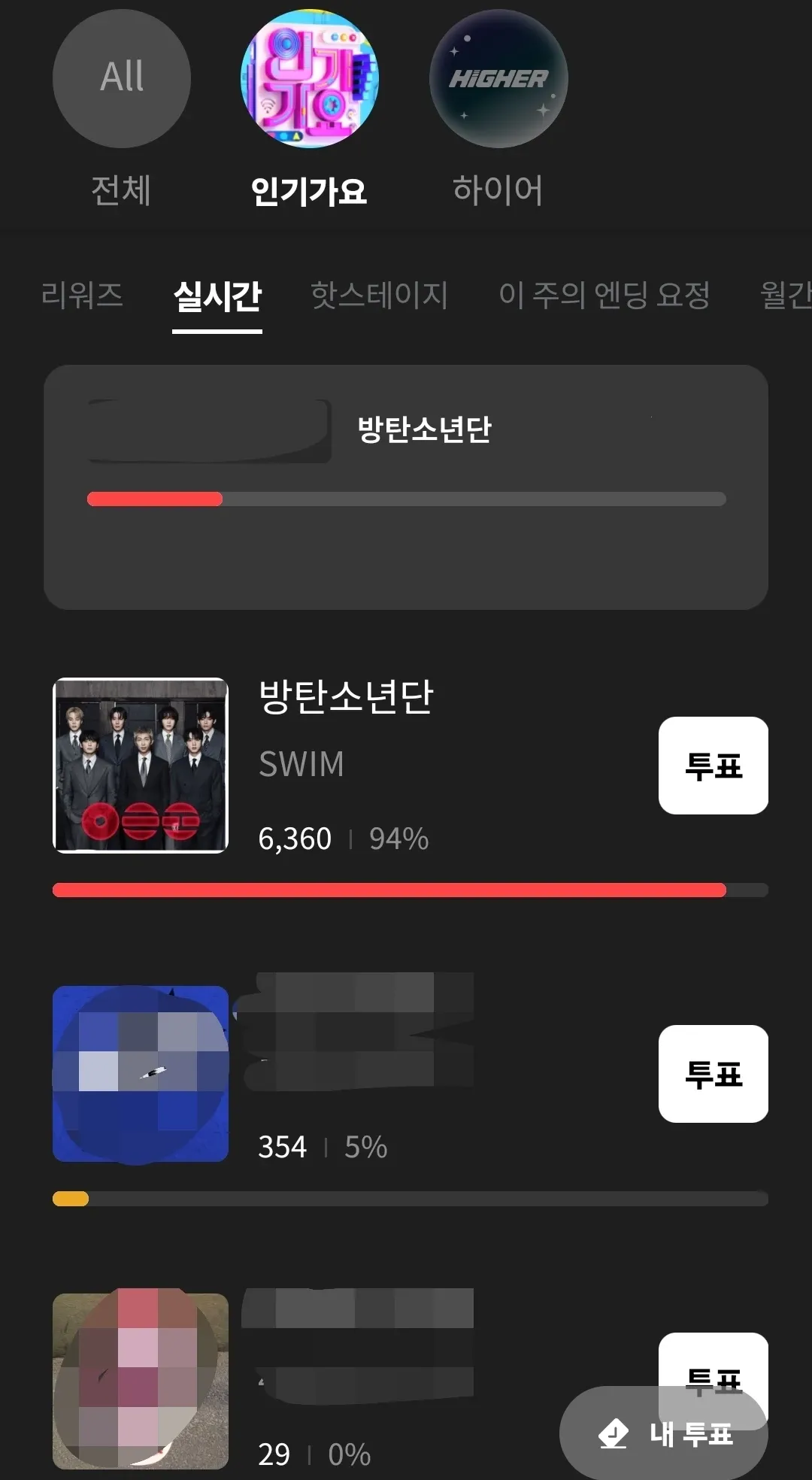
Task: Open 내 투표 (my votes)
Action: coord(665,1435)
